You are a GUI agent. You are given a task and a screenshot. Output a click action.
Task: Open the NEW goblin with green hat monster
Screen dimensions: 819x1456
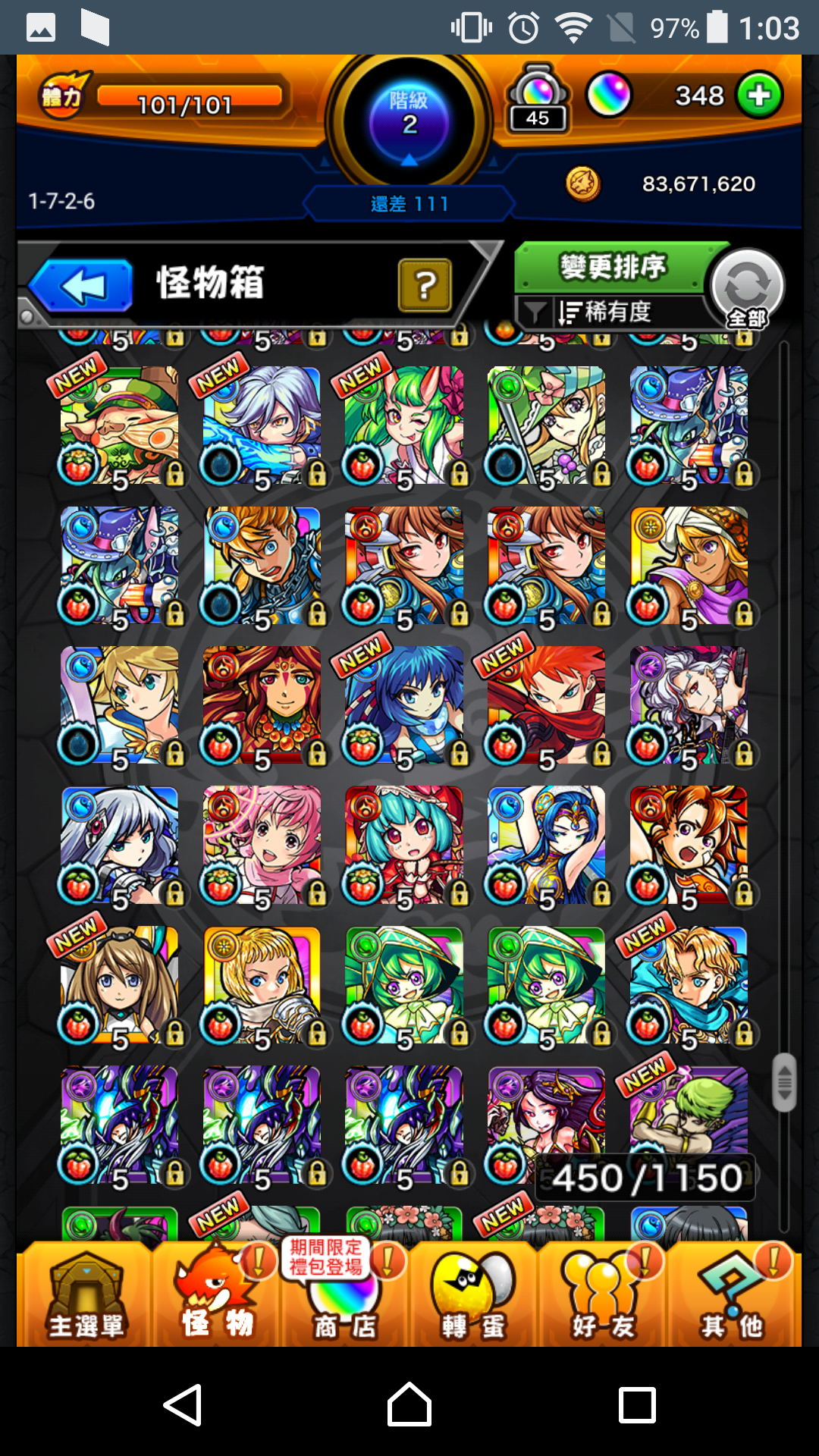pos(120,425)
